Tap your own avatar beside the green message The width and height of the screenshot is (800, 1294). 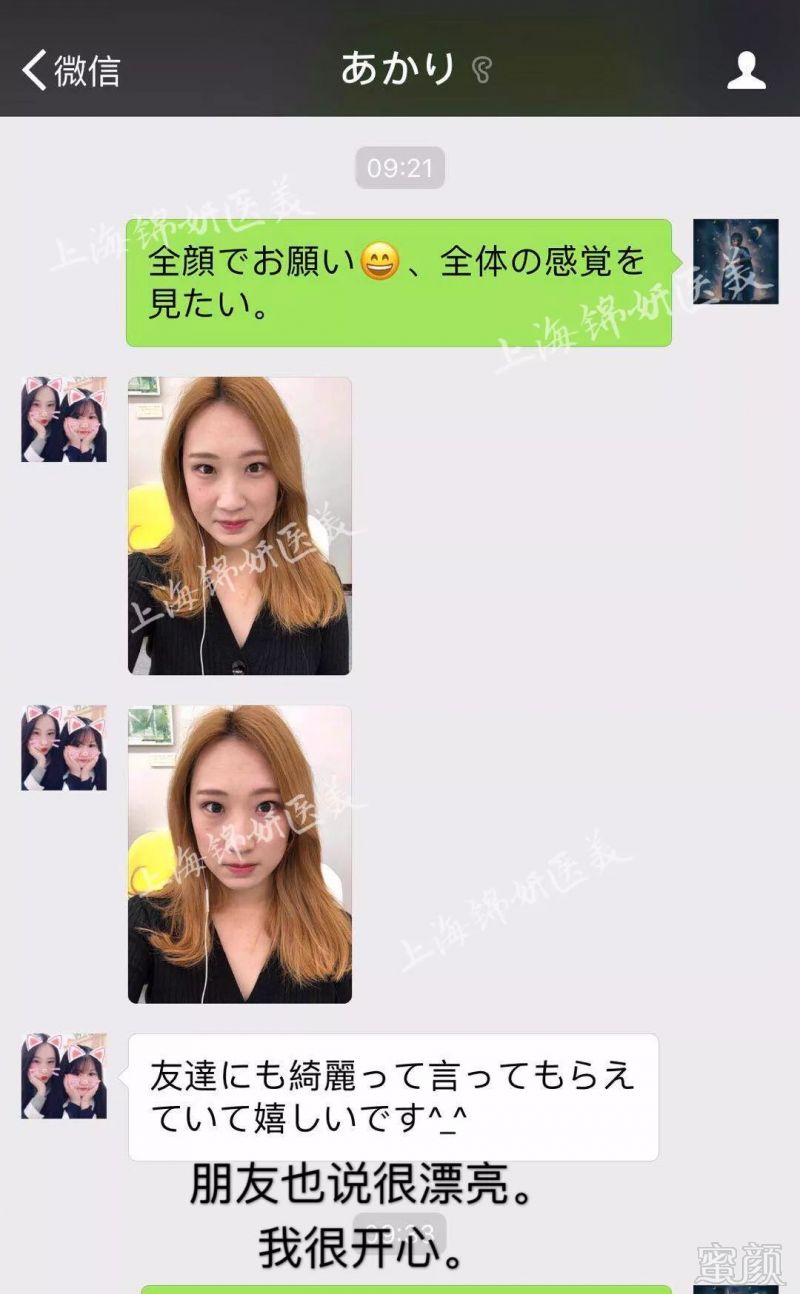(x=735, y=261)
